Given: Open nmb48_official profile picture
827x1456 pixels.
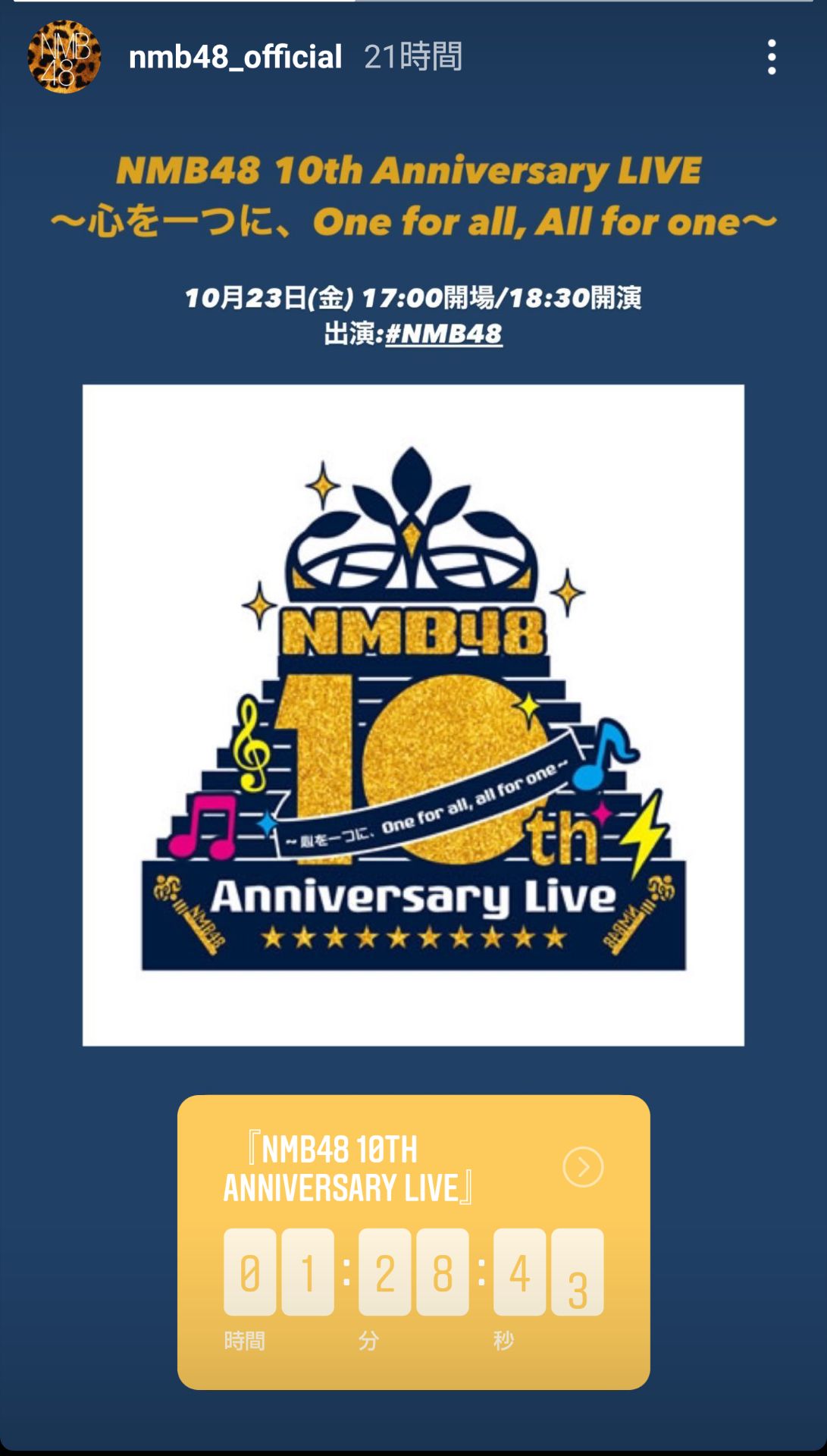Looking at the screenshot, I should click(64, 58).
